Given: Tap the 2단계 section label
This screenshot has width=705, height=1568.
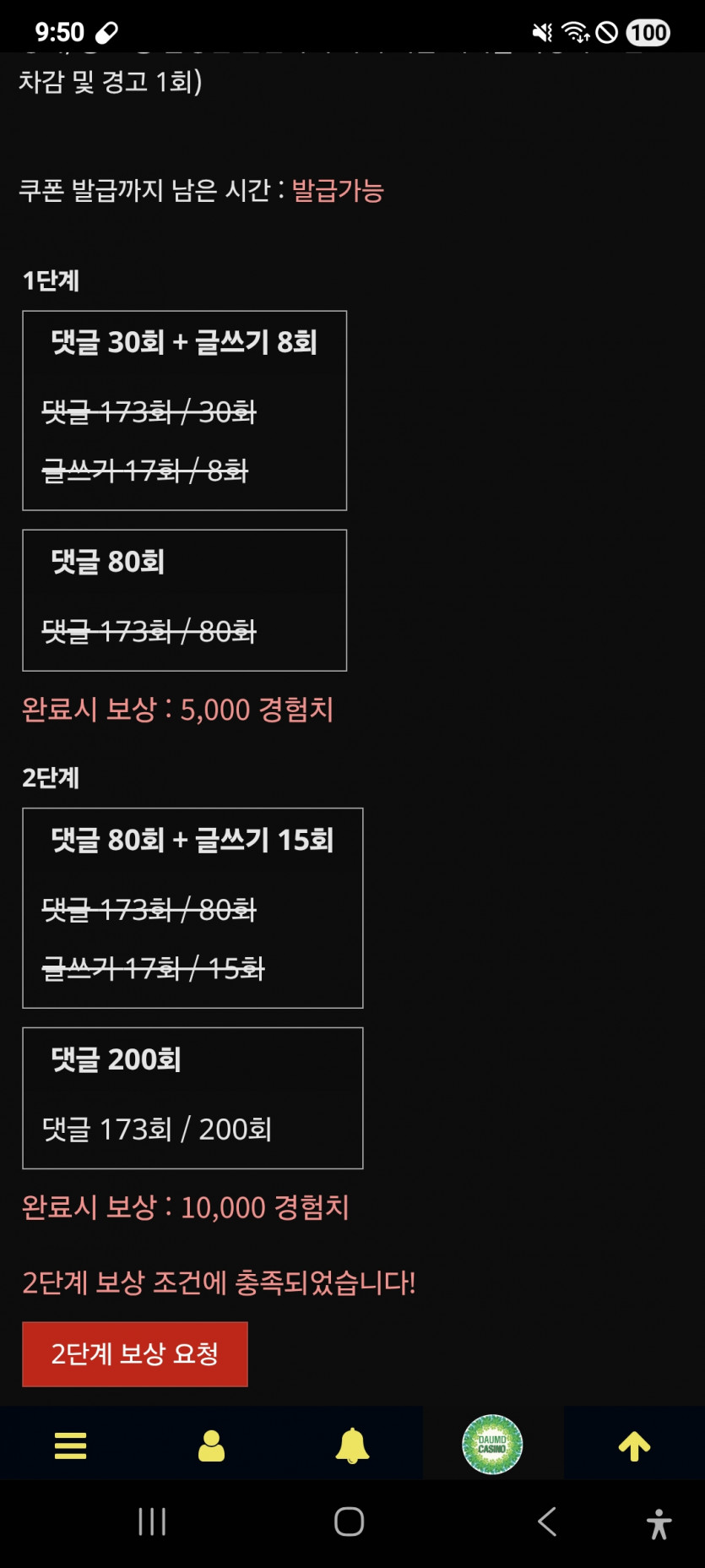Looking at the screenshot, I should click(x=50, y=779).
